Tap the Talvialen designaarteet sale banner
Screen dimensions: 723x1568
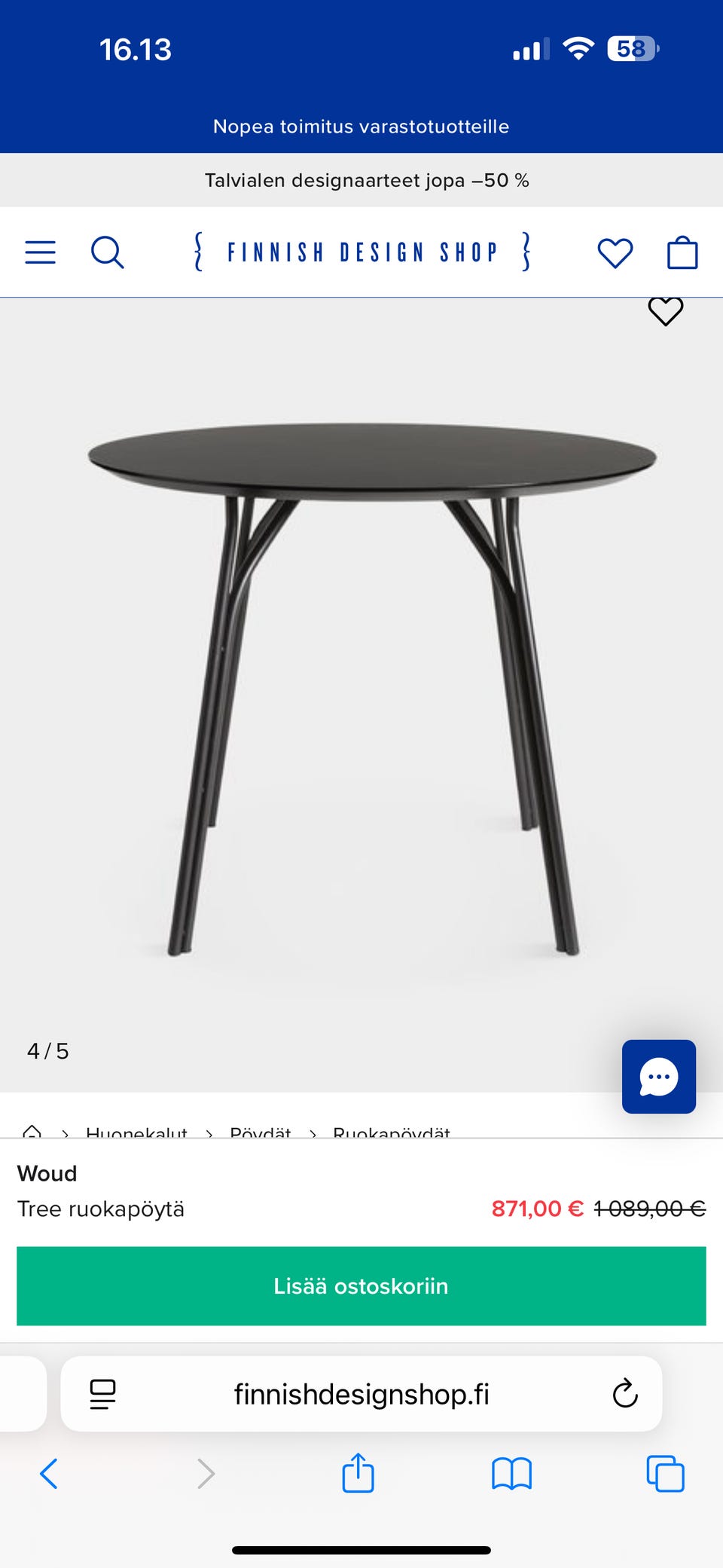(367, 181)
